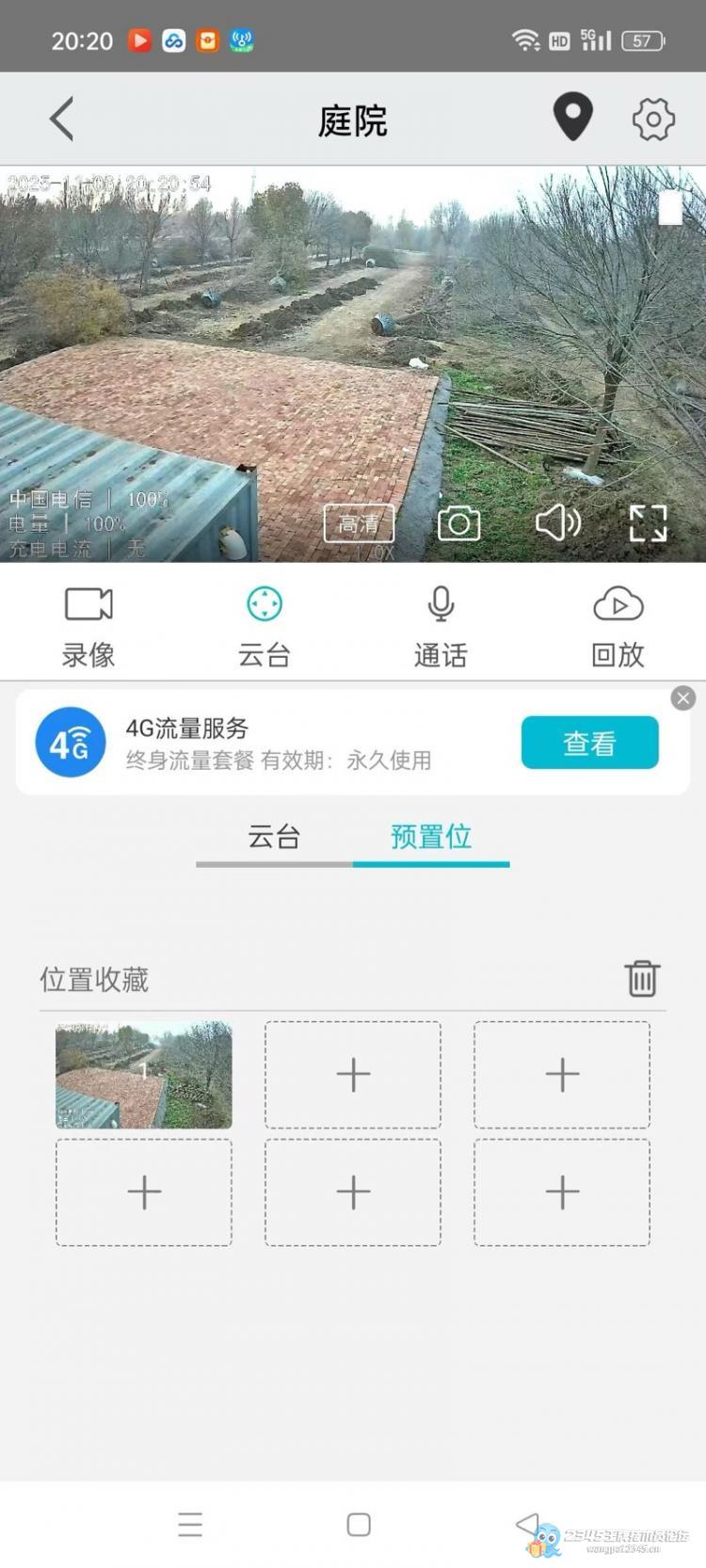
Task: Take a snapshot of the live view
Action: [458, 523]
